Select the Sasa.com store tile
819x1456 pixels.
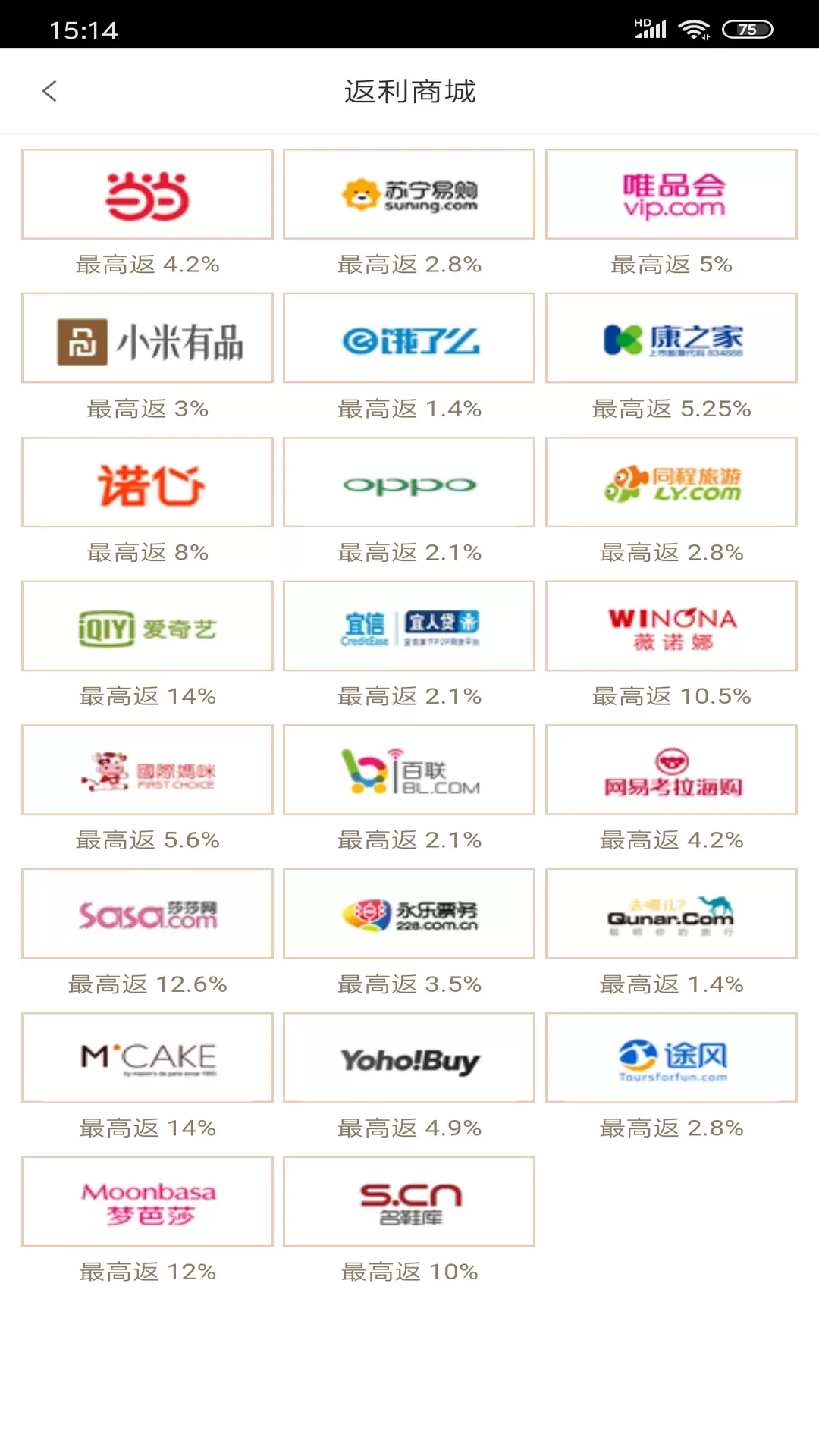click(147, 914)
